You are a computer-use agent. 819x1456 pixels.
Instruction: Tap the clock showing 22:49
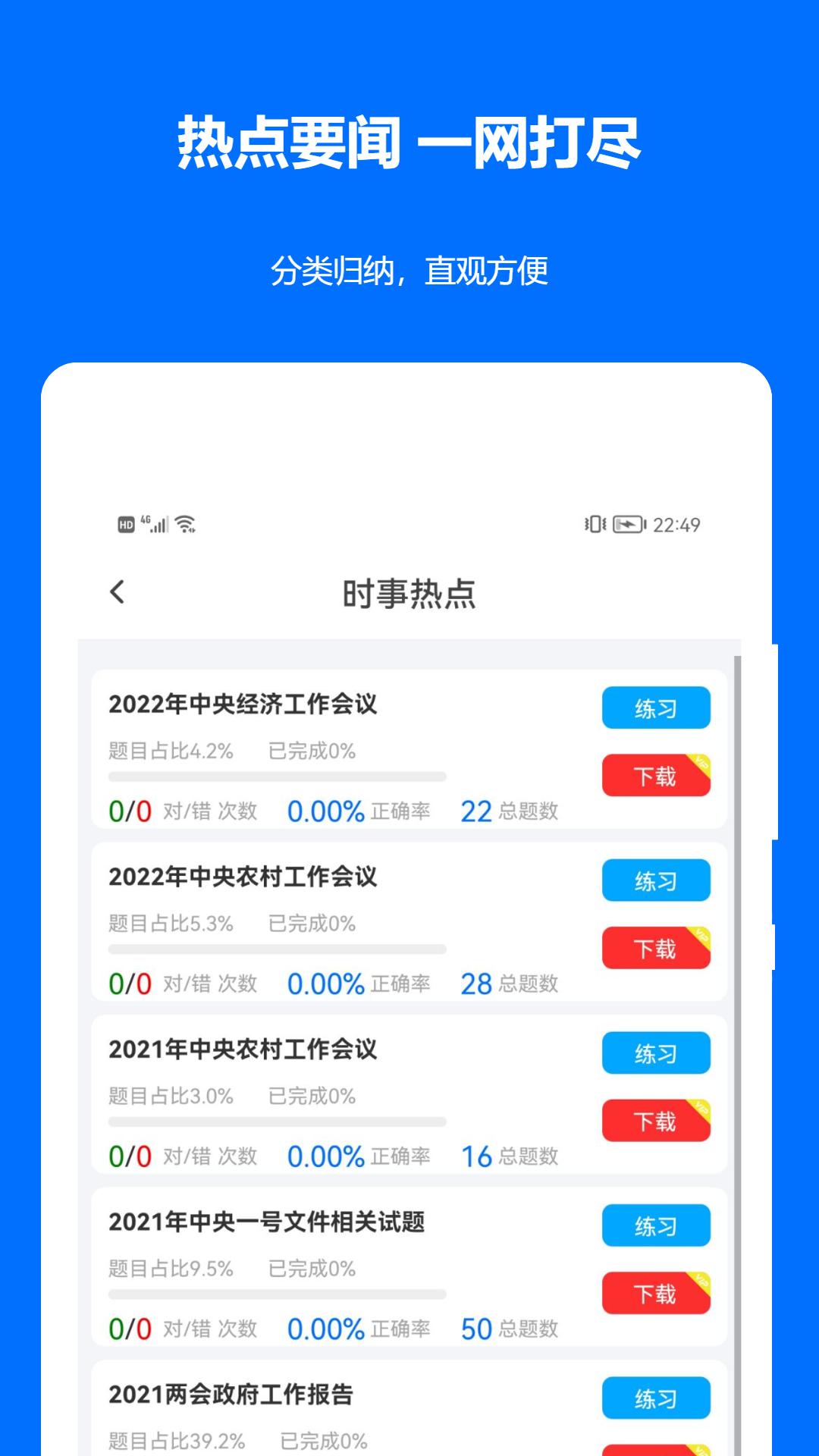[678, 523]
